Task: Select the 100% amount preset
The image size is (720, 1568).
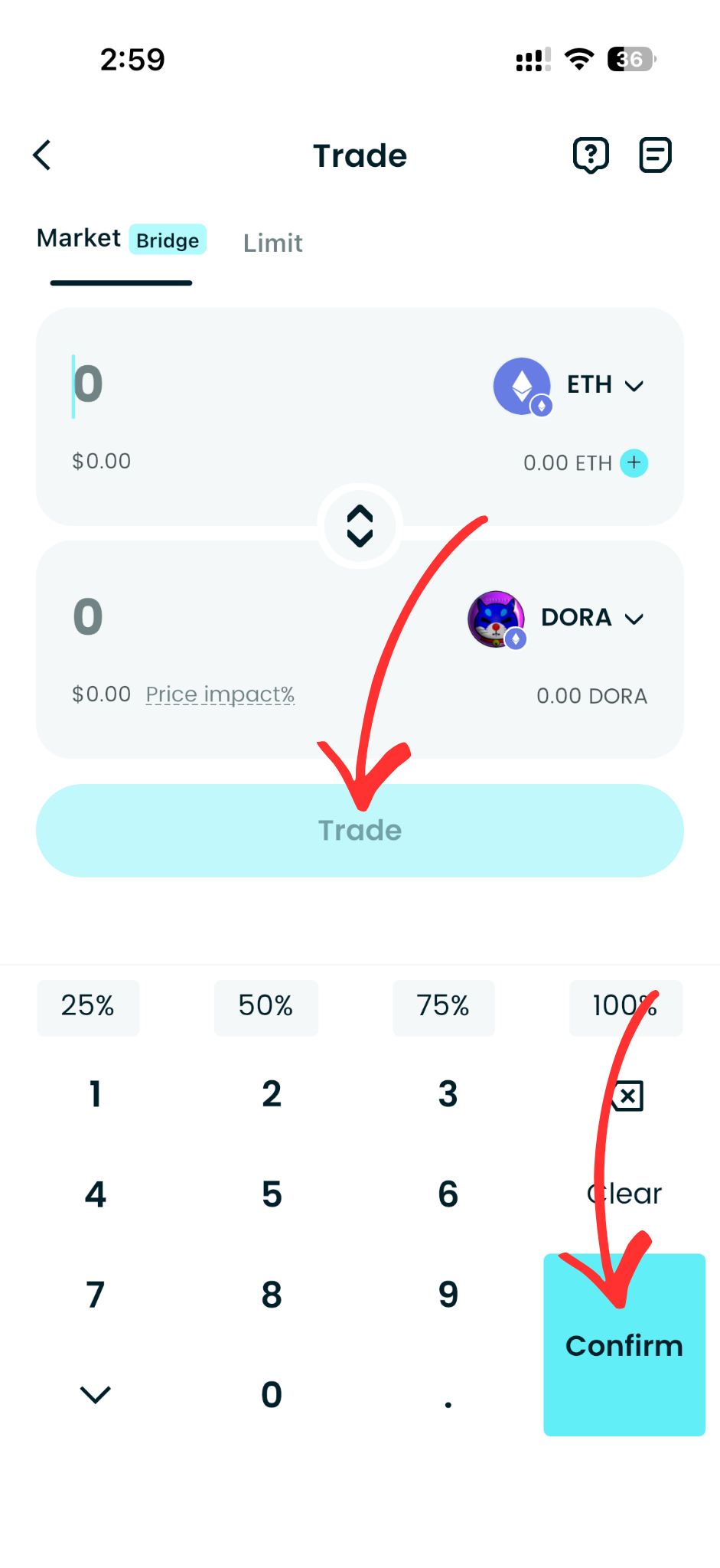Action: (624, 1008)
